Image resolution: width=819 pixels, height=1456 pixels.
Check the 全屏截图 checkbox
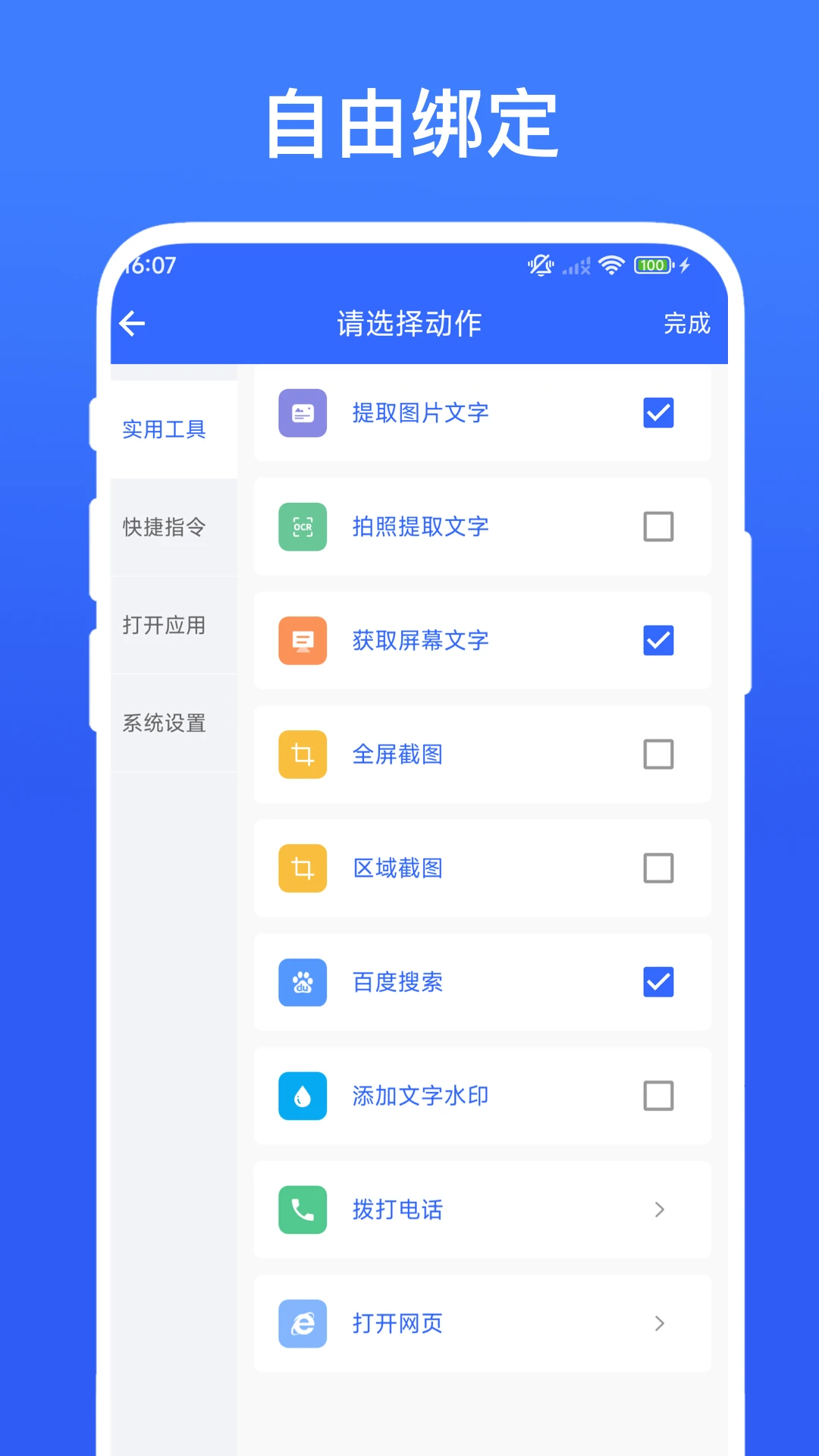(x=658, y=755)
